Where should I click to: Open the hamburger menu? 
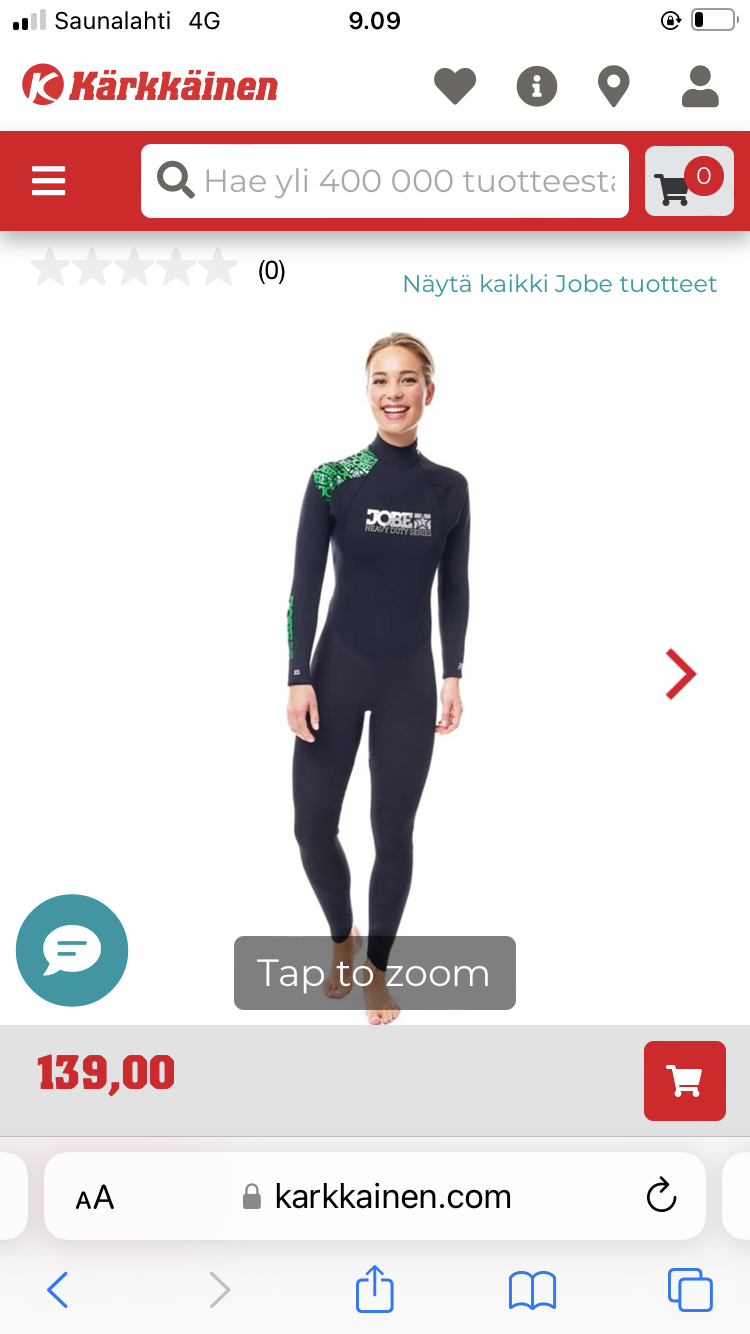tap(48, 181)
